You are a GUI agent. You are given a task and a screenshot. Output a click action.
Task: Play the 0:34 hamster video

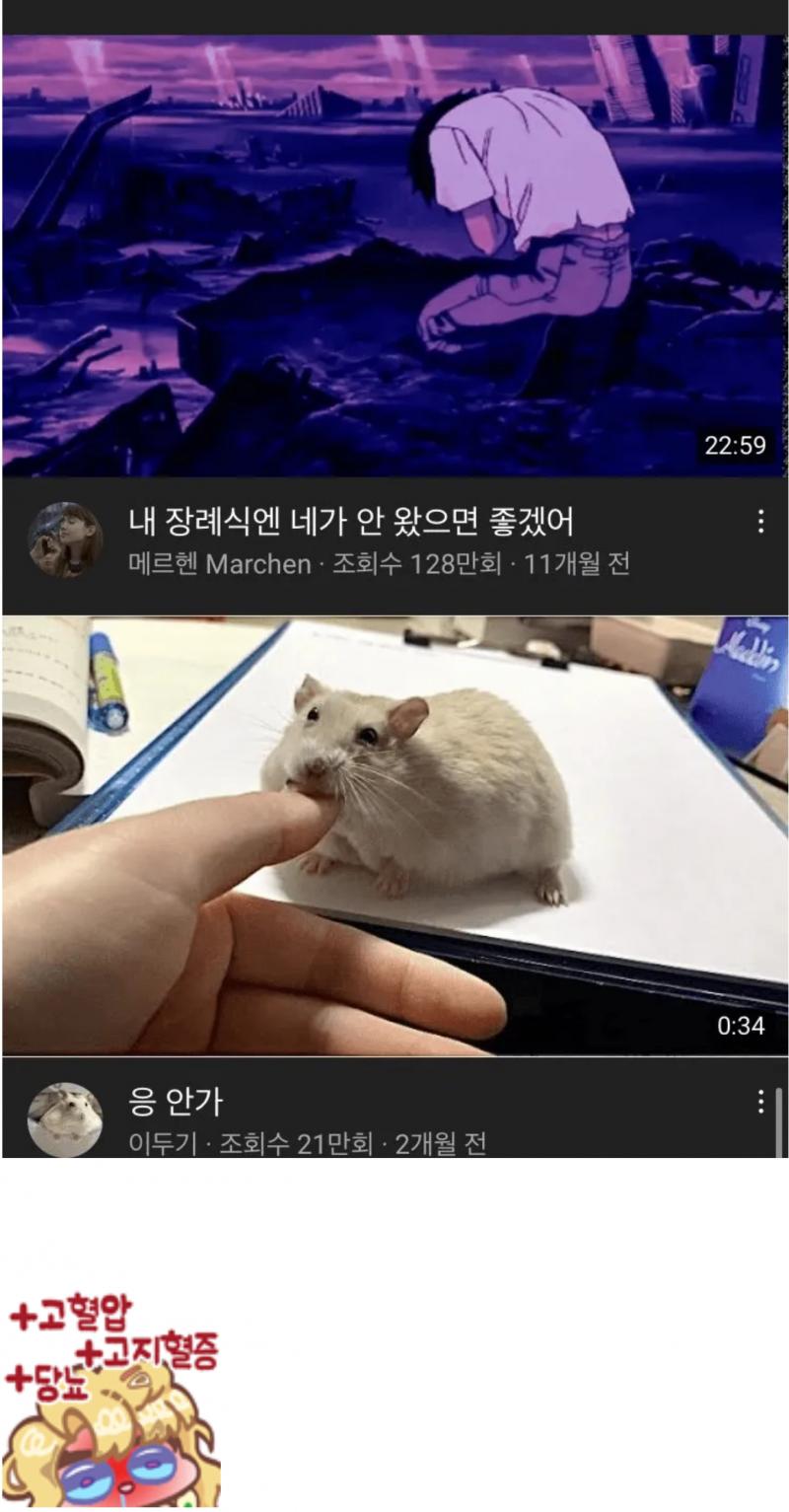[x=394, y=836]
